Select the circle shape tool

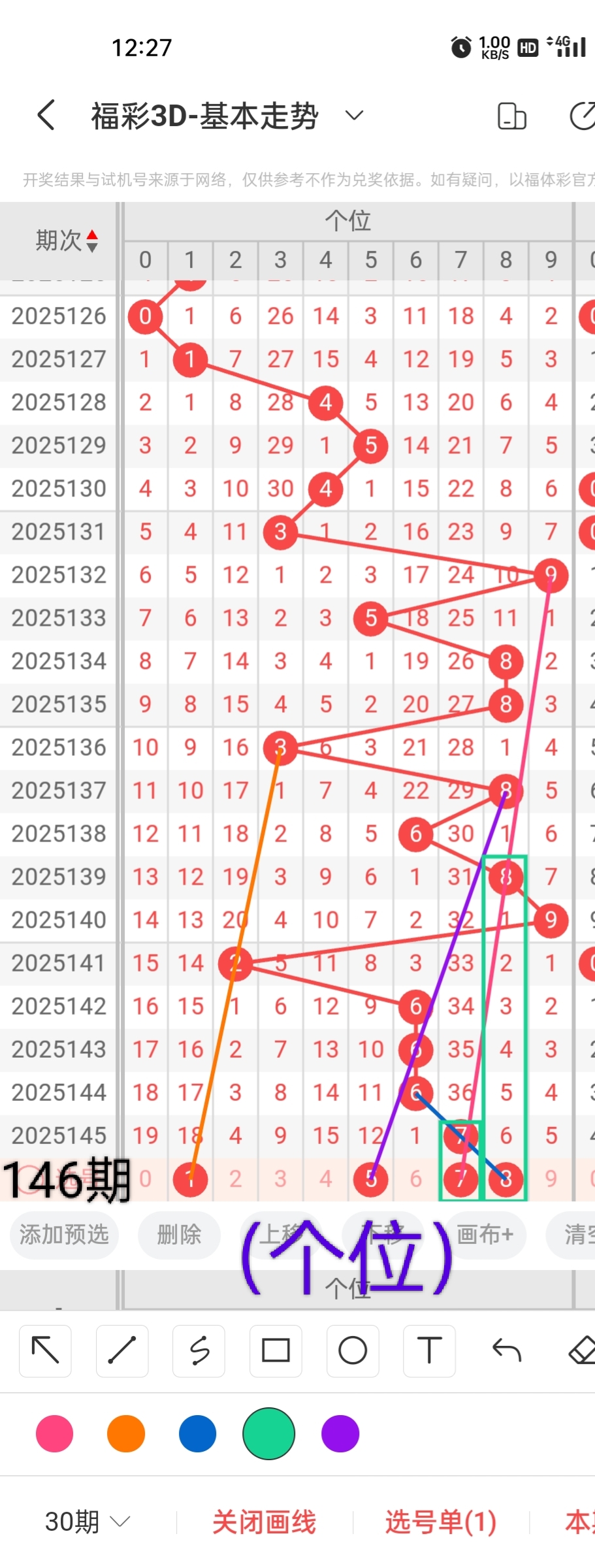(353, 1350)
